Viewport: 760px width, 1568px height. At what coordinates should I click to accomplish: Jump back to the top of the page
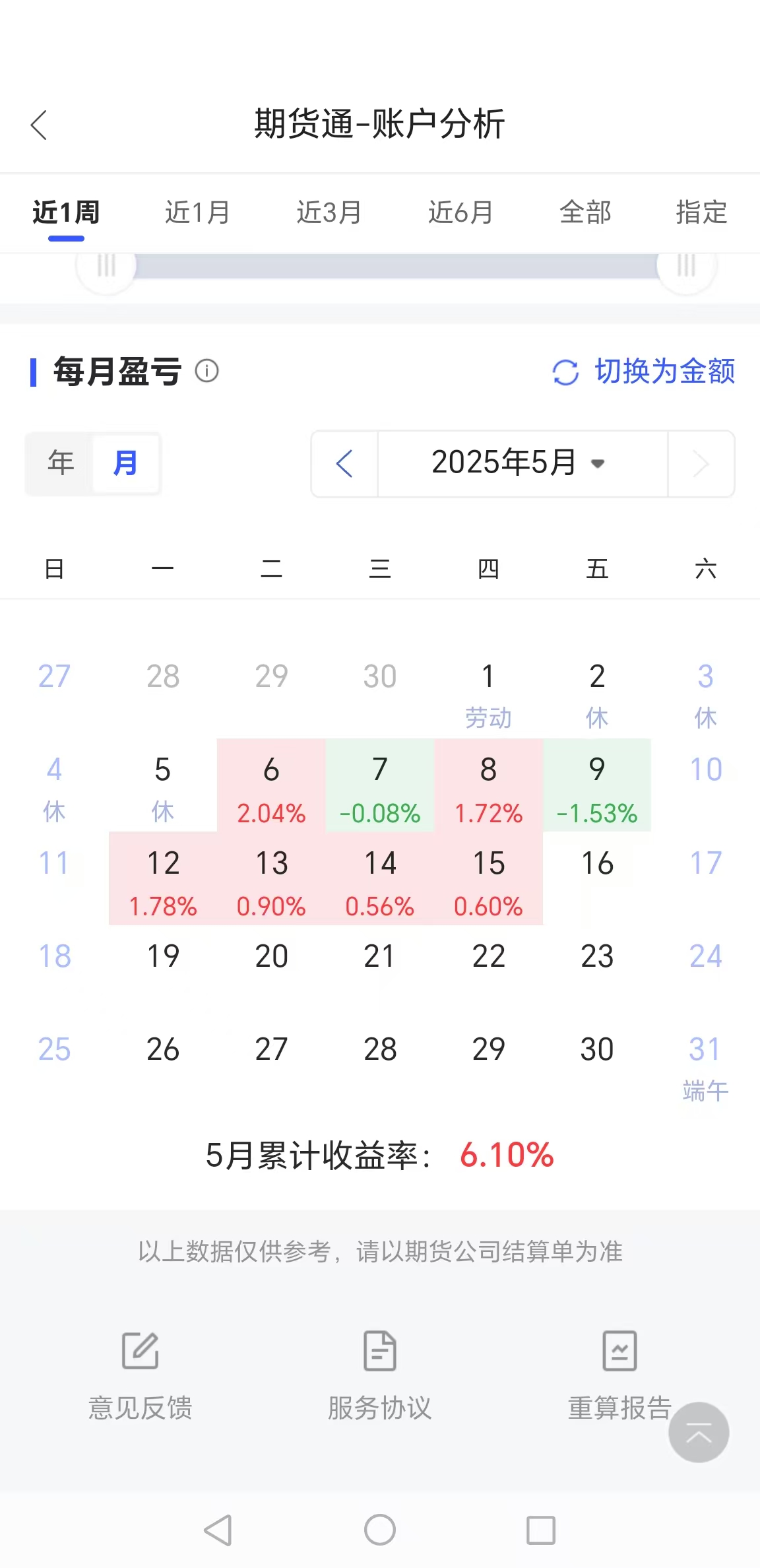pyautogui.click(x=699, y=1433)
